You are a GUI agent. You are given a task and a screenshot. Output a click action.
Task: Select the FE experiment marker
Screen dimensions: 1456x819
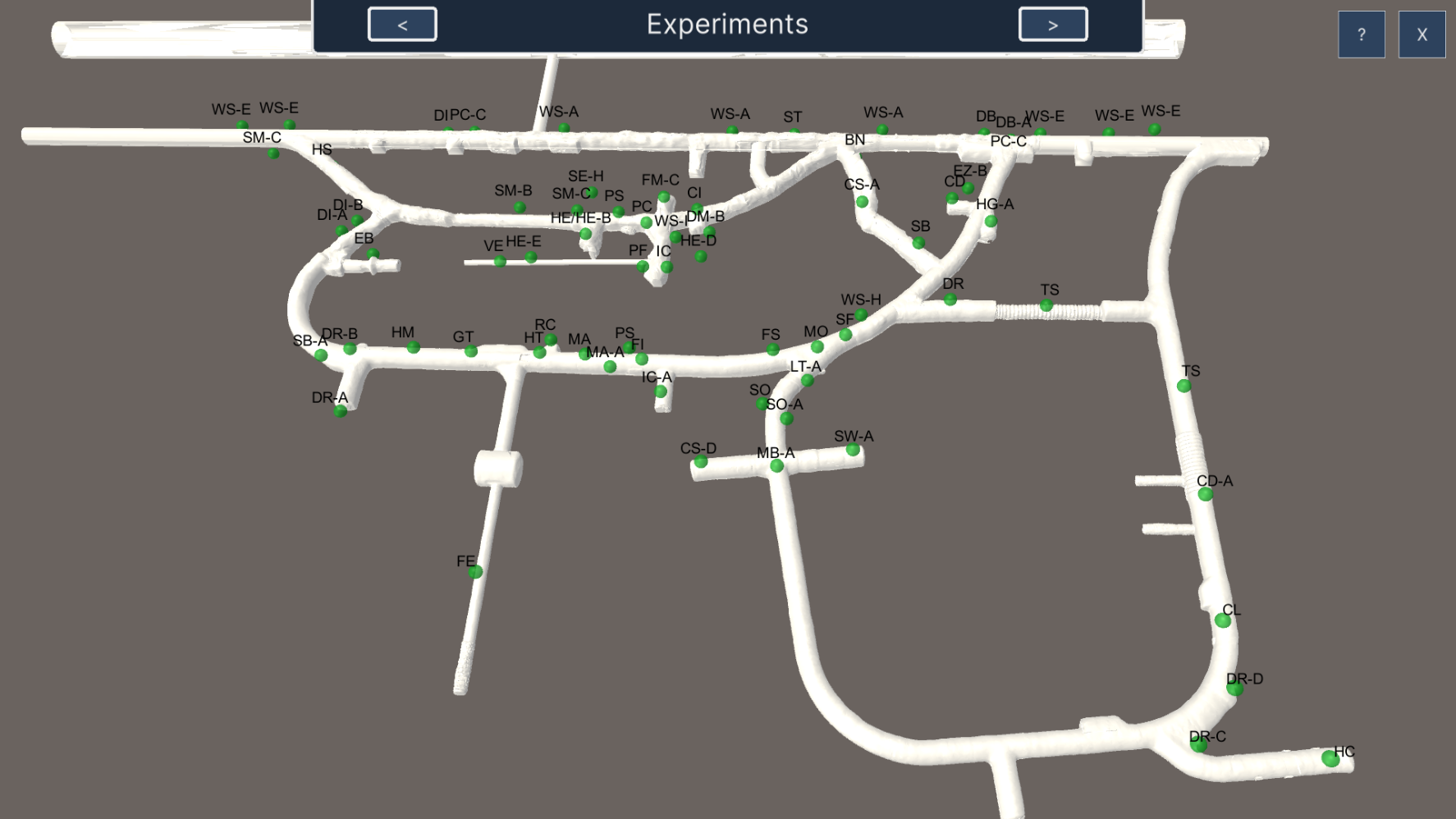475,571
